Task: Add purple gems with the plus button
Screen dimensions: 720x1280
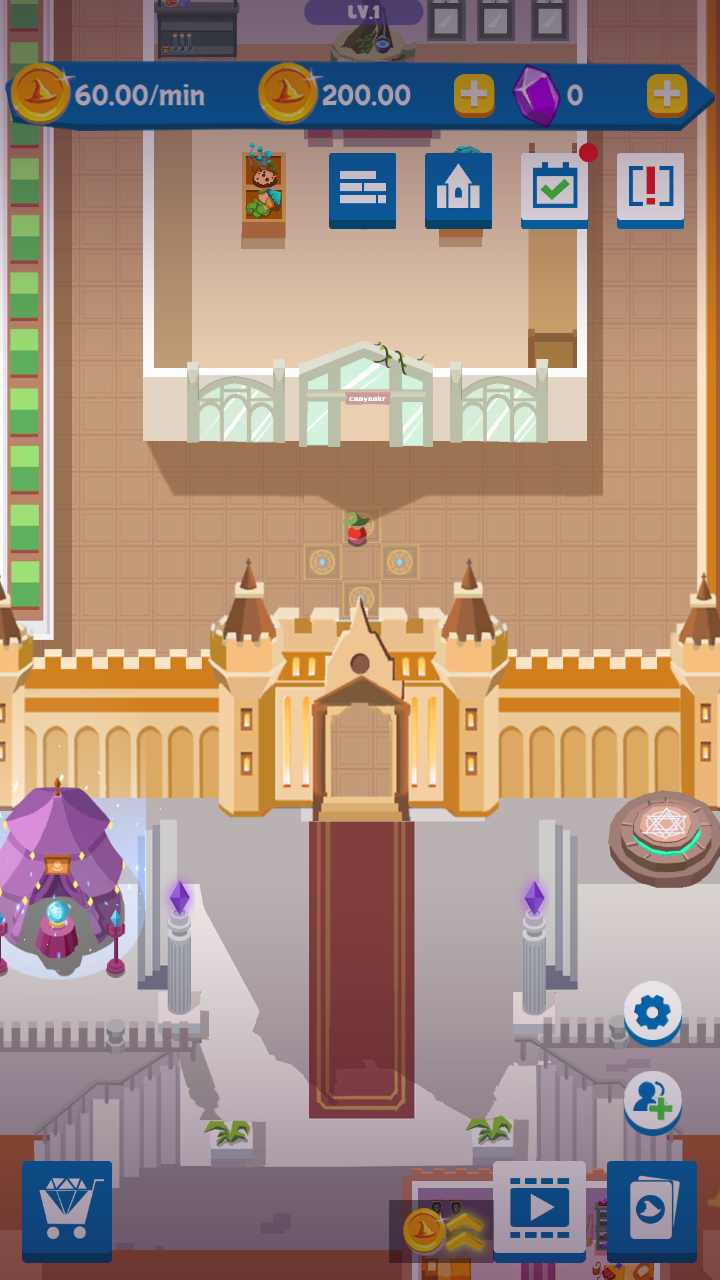Action: 666,95
